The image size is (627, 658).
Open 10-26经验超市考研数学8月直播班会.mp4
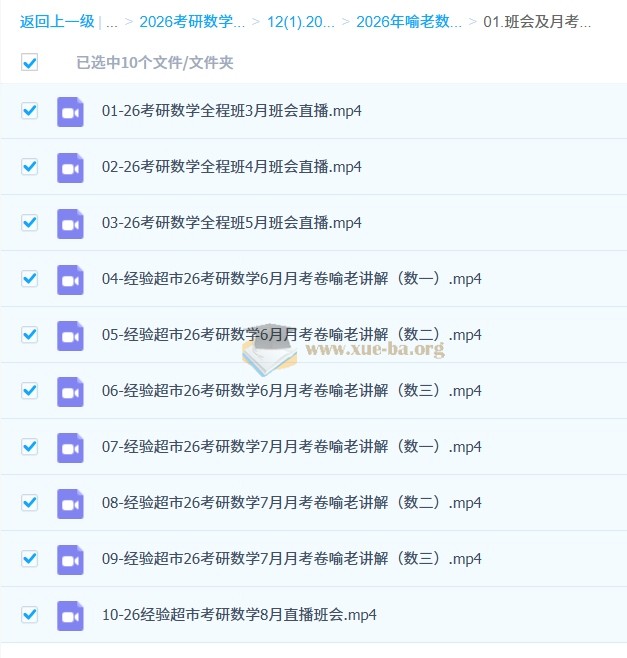coord(239,614)
